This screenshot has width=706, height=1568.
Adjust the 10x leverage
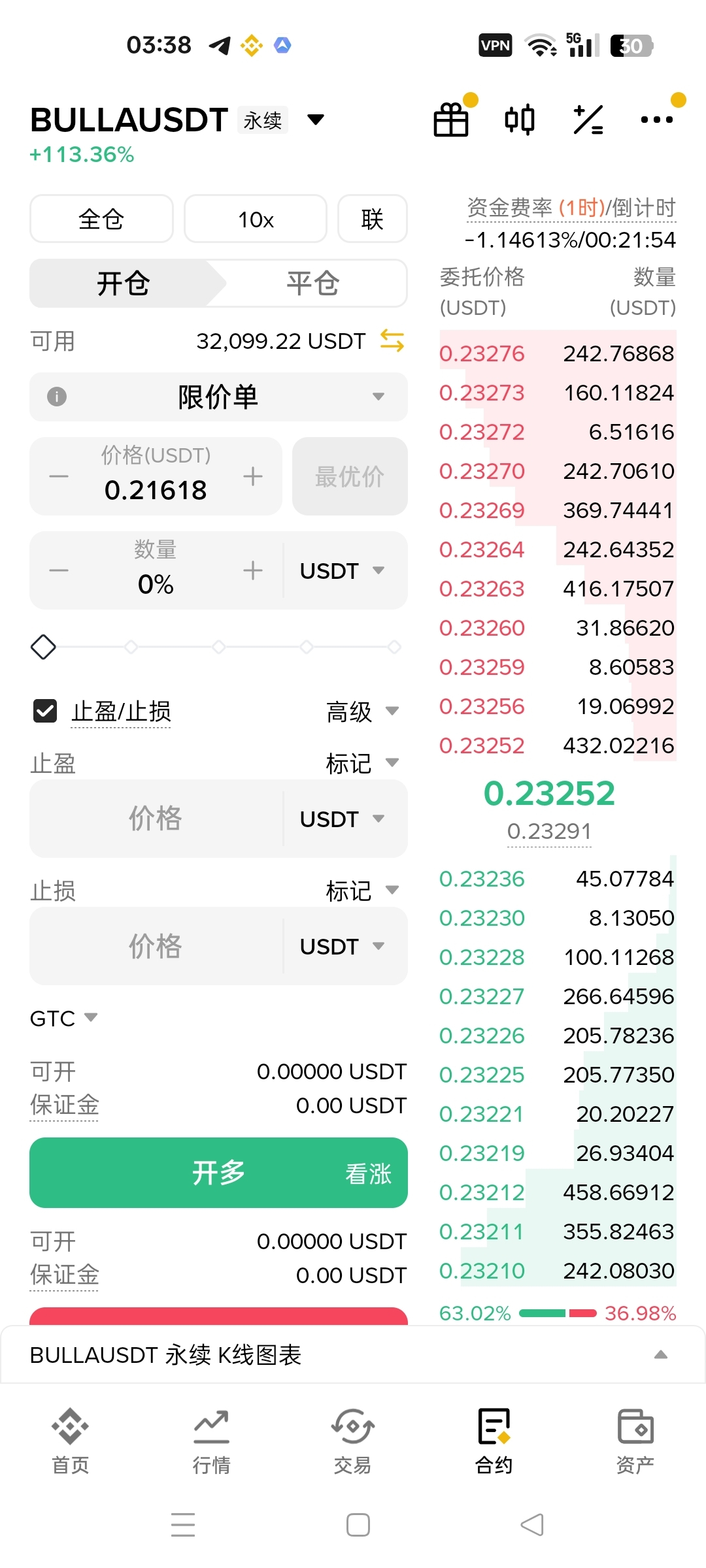(x=256, y=219)
